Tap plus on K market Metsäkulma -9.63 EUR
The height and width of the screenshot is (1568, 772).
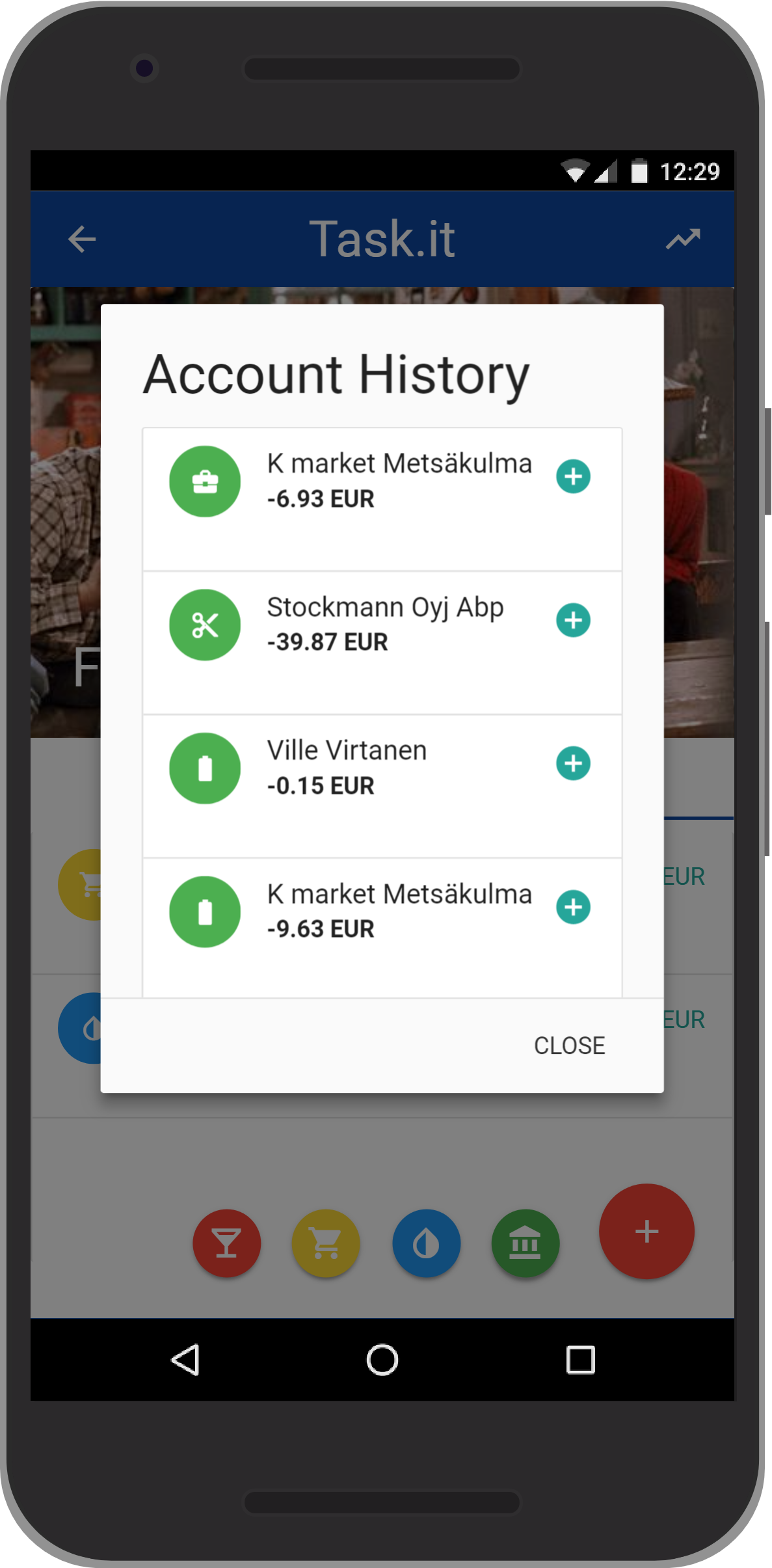click(573, 907)
